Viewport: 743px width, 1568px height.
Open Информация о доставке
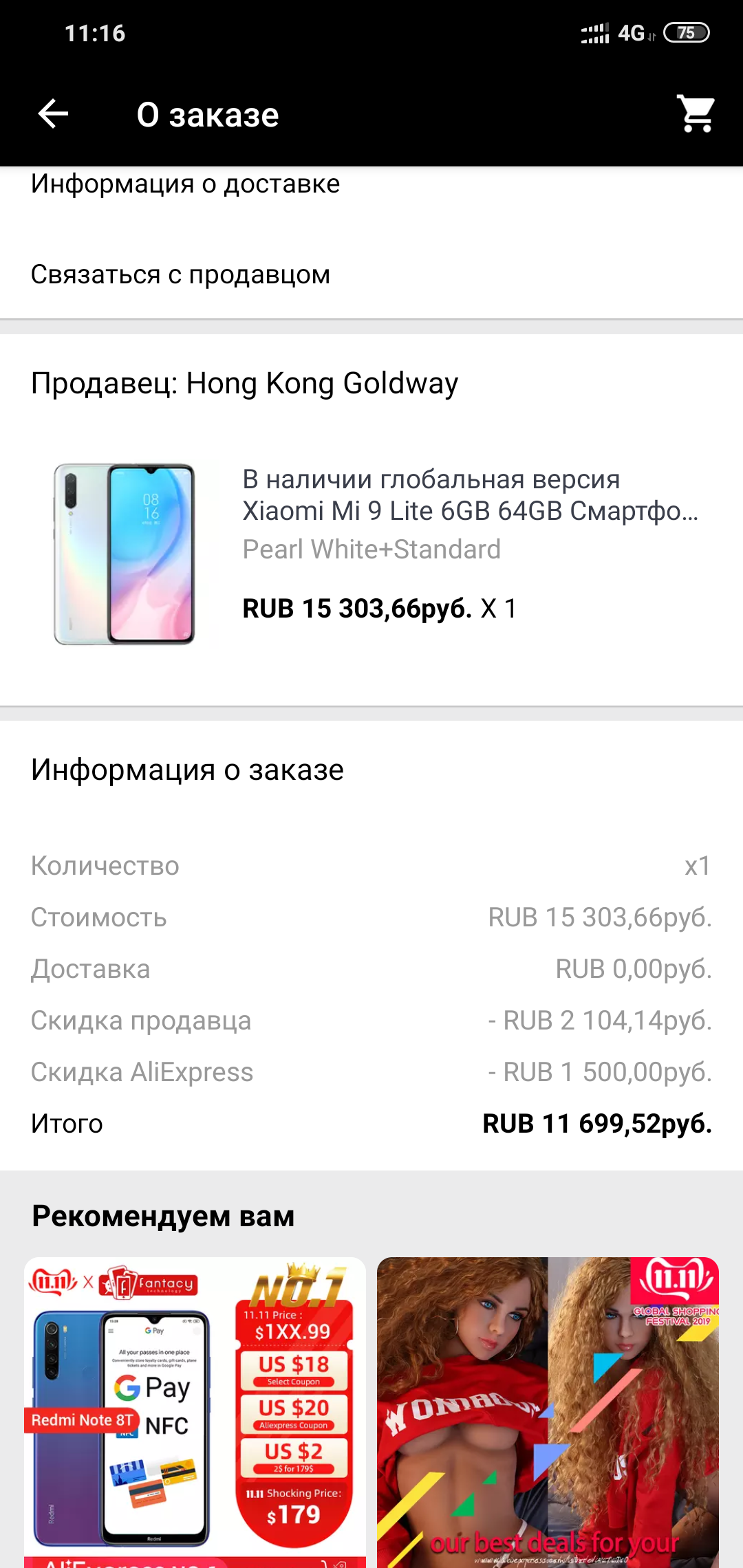(x=186, y=184)
